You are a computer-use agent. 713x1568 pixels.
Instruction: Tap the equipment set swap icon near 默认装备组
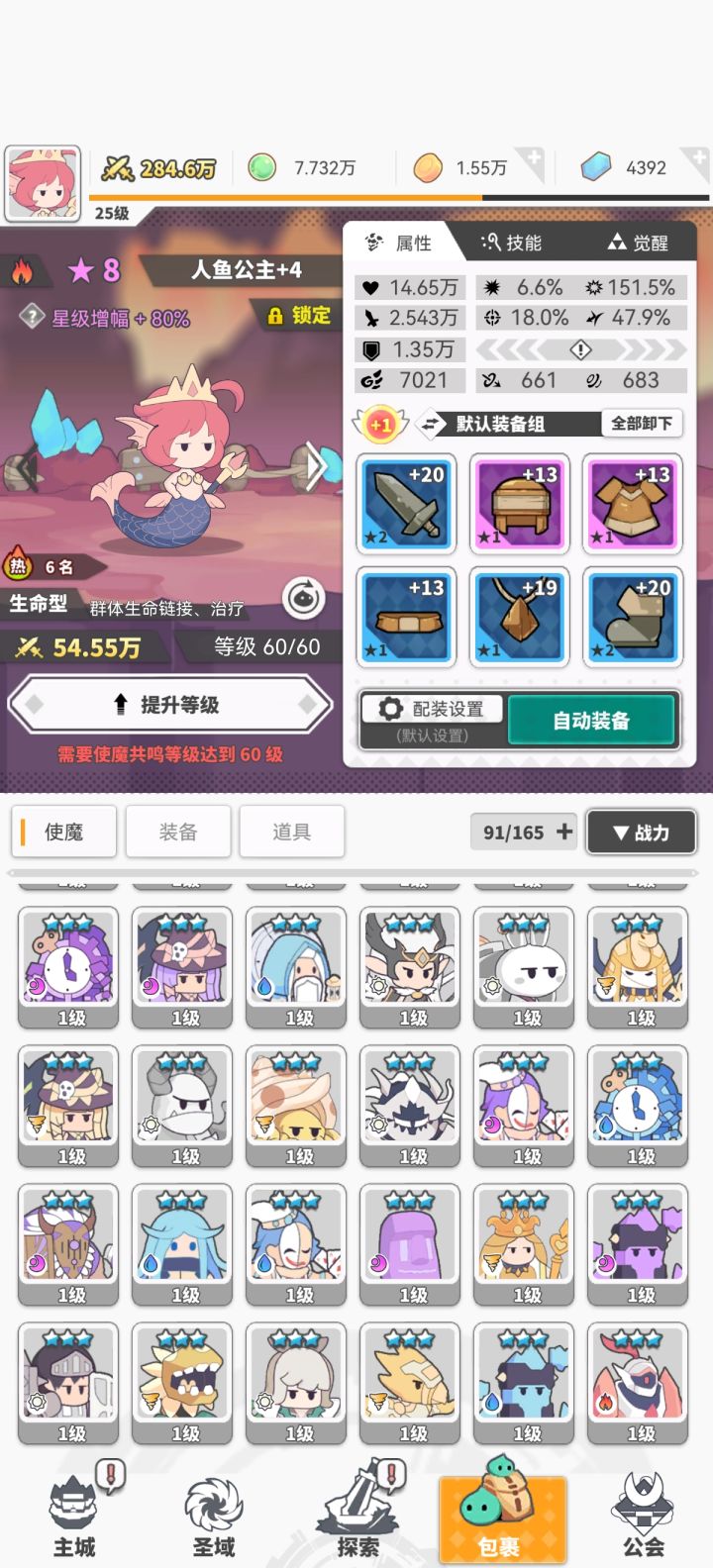pyautogui.click(x=431, y=424)
